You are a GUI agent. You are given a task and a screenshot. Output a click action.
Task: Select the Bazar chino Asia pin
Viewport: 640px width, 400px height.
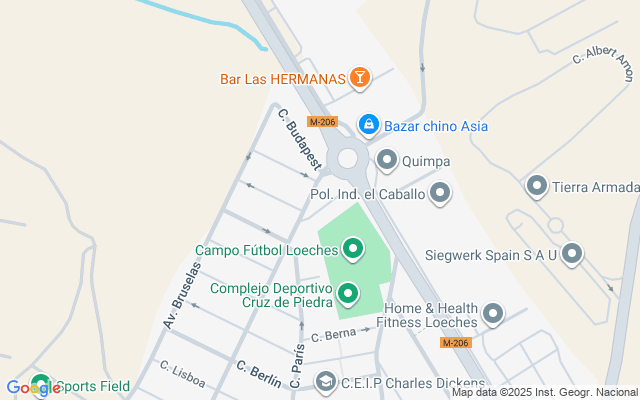369,124
